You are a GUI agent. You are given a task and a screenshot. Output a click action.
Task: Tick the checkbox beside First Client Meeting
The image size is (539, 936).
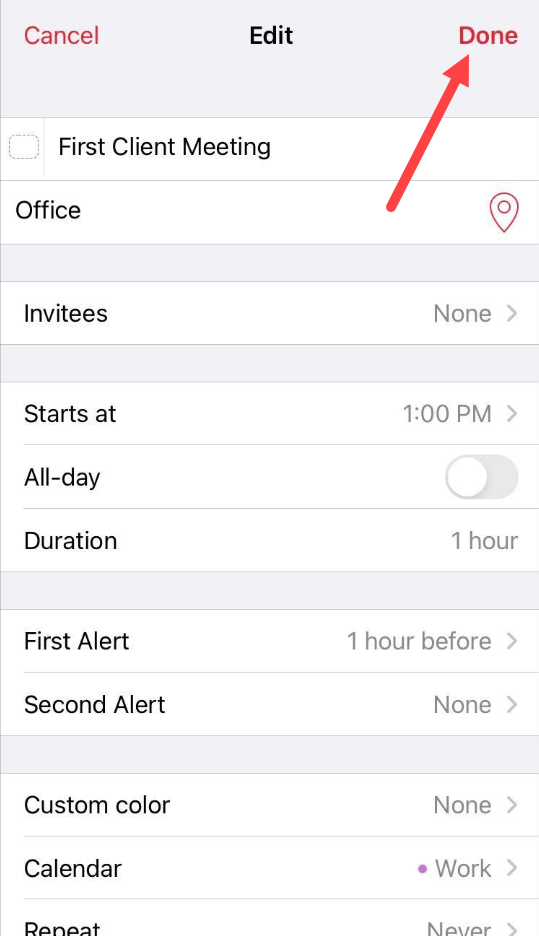click(x=24, y=147)
